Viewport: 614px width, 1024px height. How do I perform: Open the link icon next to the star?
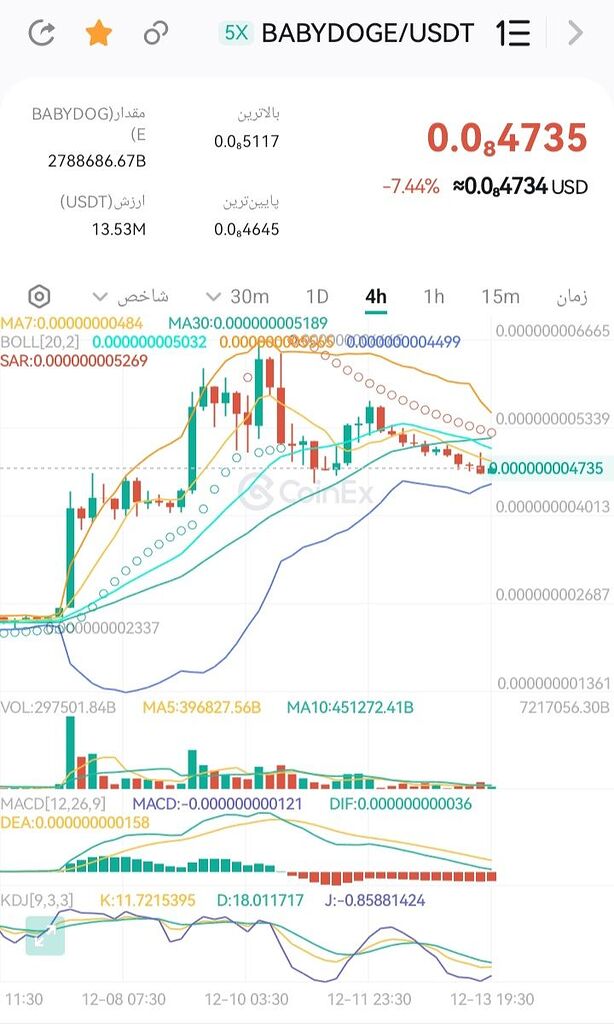[x=155, y=33]
